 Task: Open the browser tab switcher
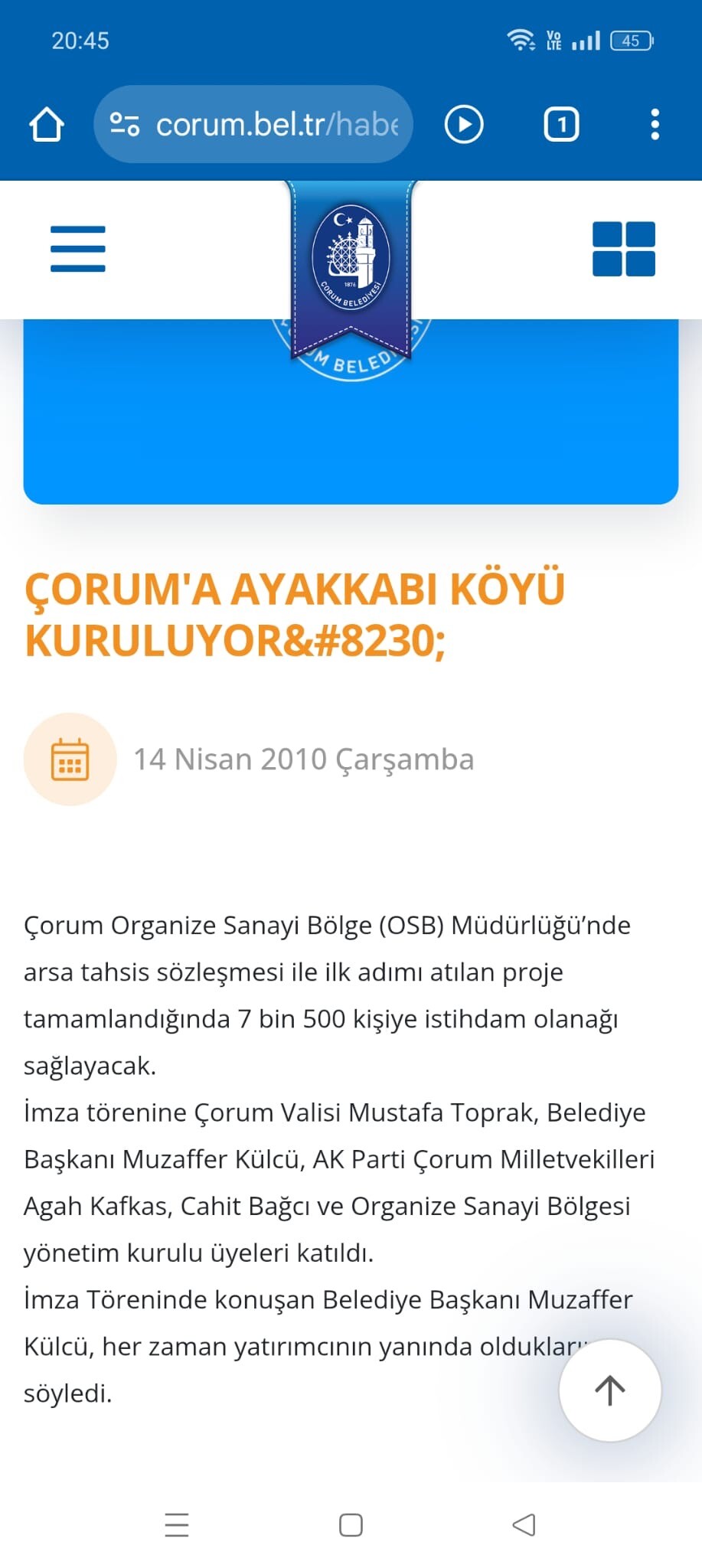561,124
